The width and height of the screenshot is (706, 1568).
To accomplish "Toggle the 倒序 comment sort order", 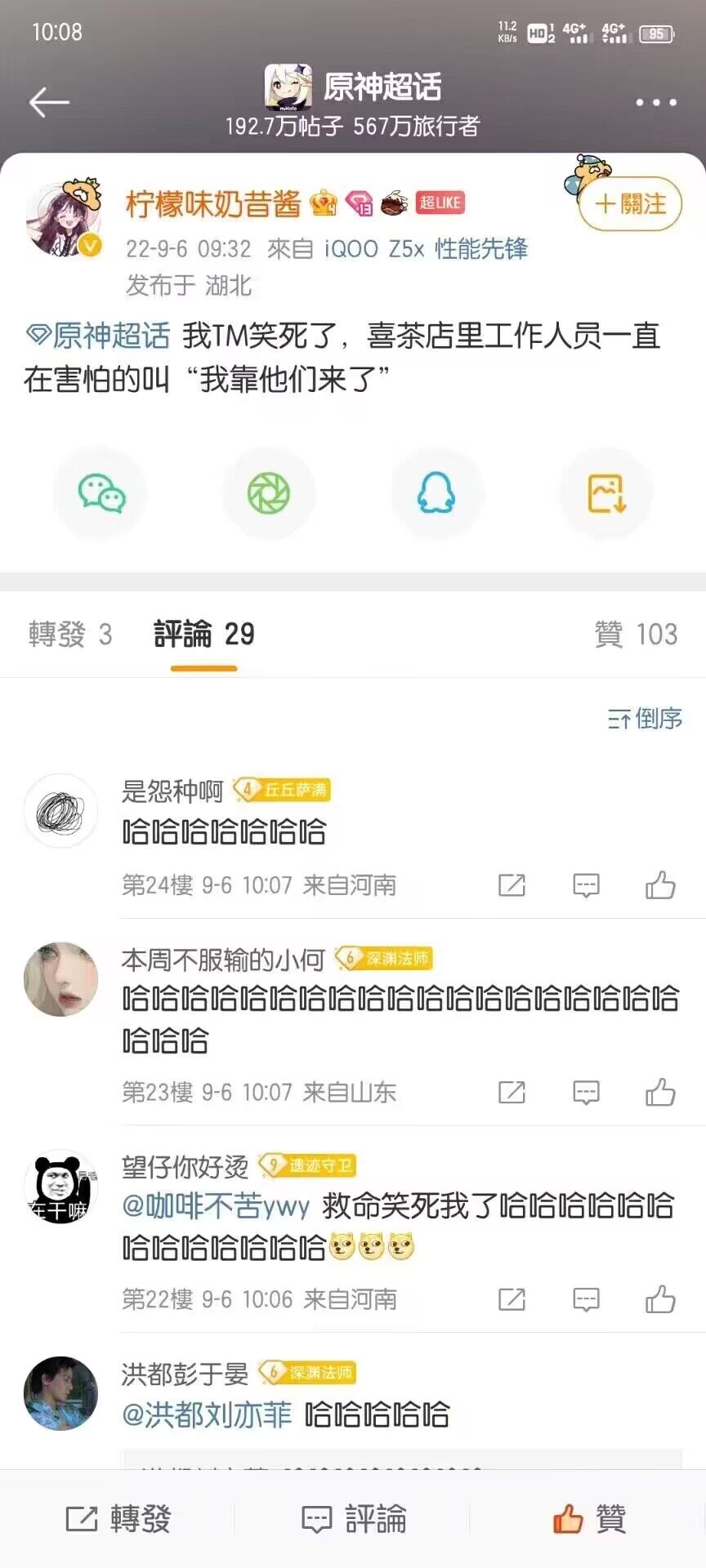I will [645, 719].
